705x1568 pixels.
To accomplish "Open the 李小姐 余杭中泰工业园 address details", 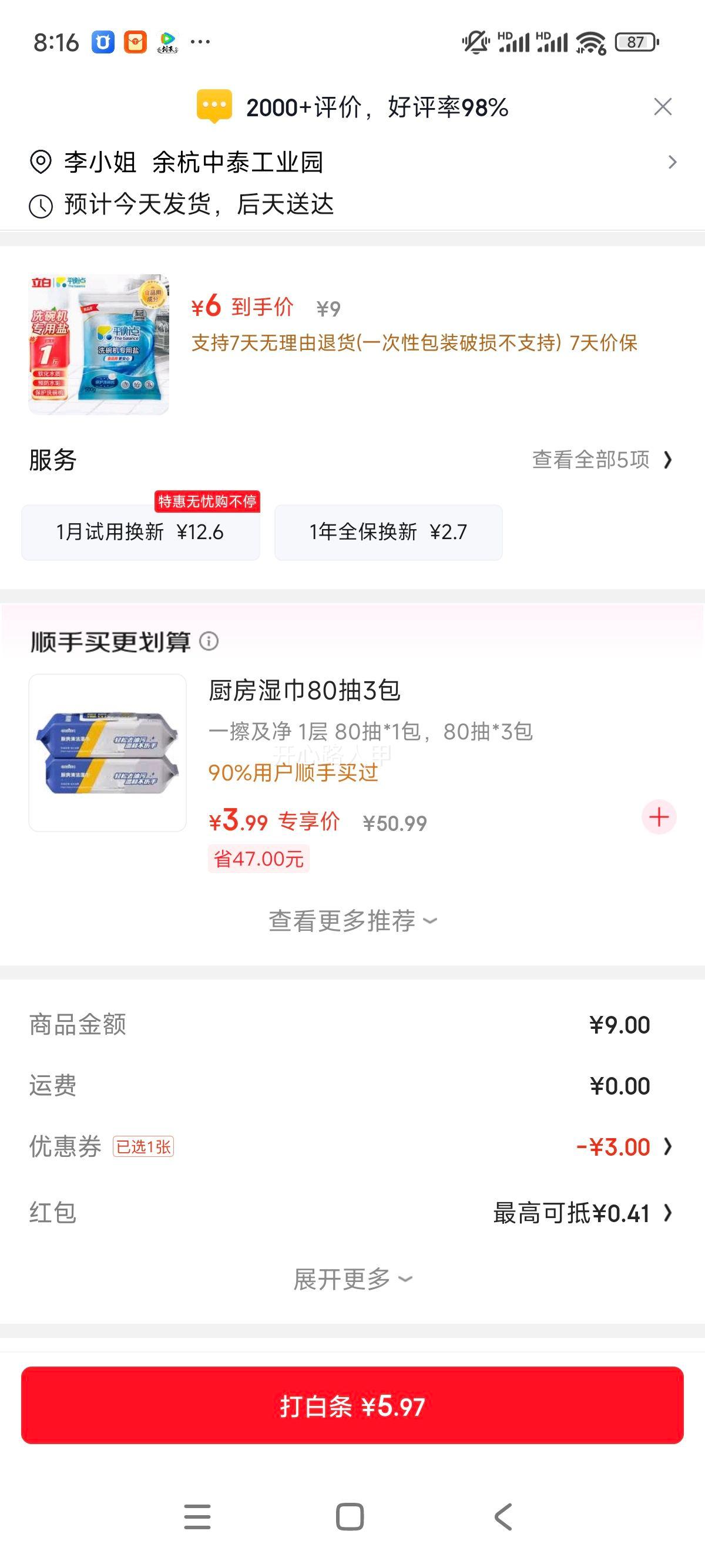I will (x=256, y=163).
